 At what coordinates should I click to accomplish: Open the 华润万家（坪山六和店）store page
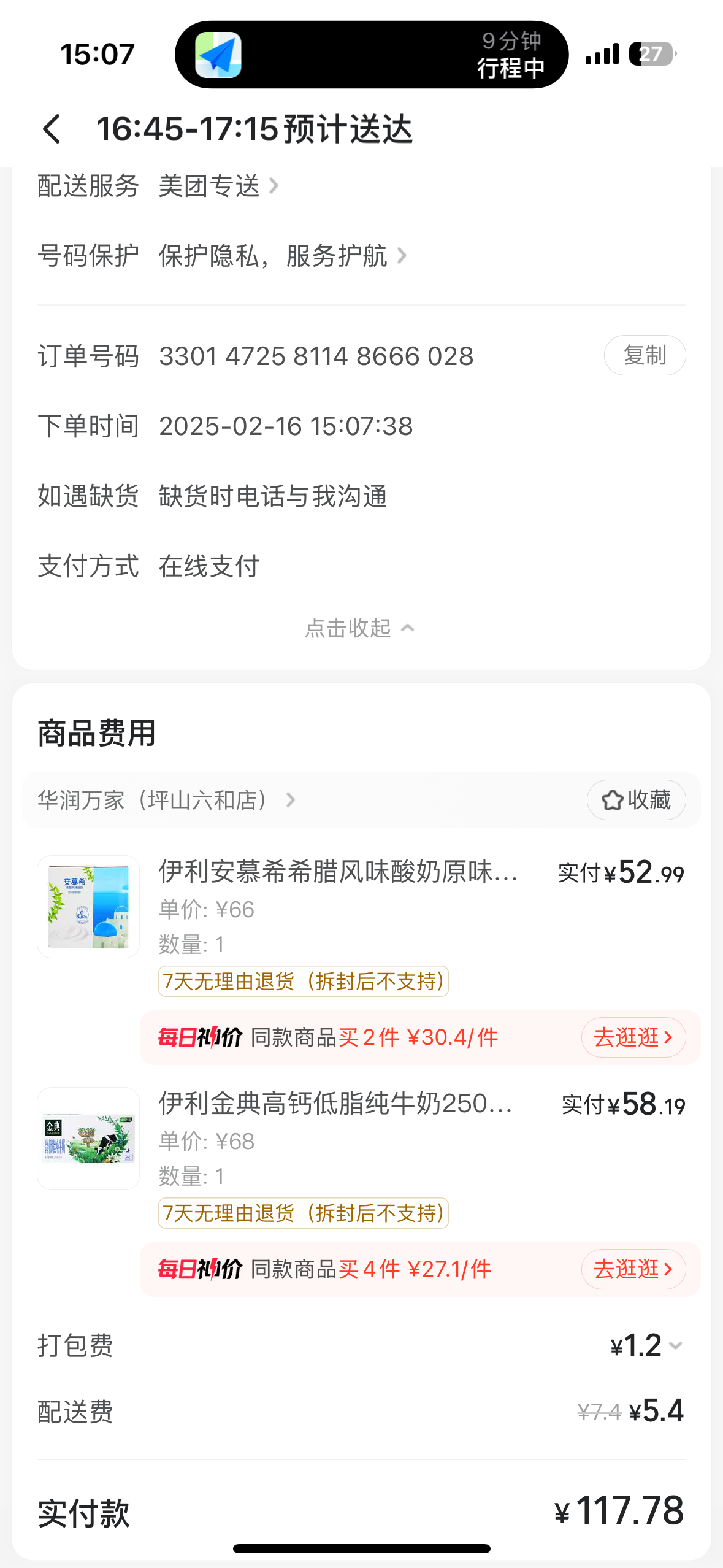tap(167, 800)
